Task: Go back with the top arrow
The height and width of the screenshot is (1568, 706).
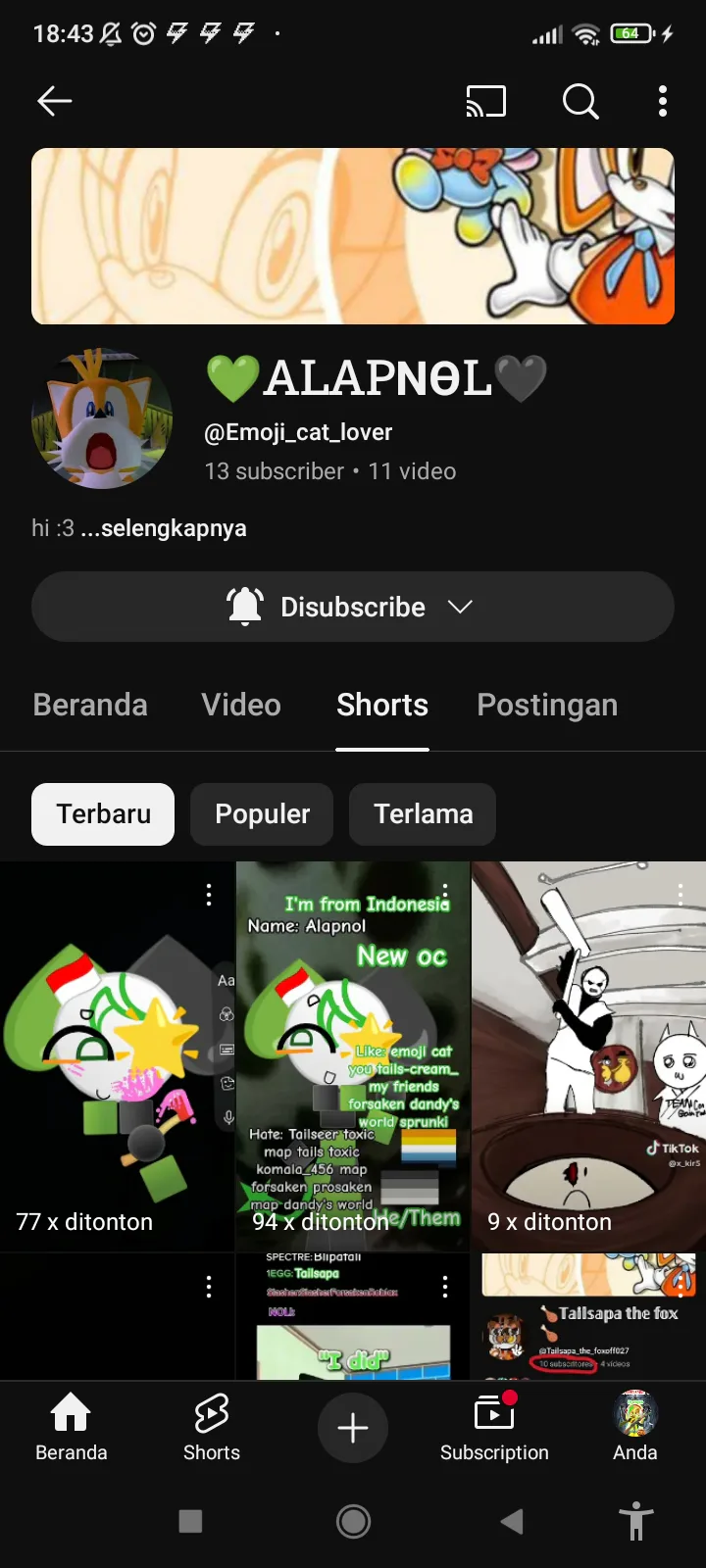Action: 55,101
